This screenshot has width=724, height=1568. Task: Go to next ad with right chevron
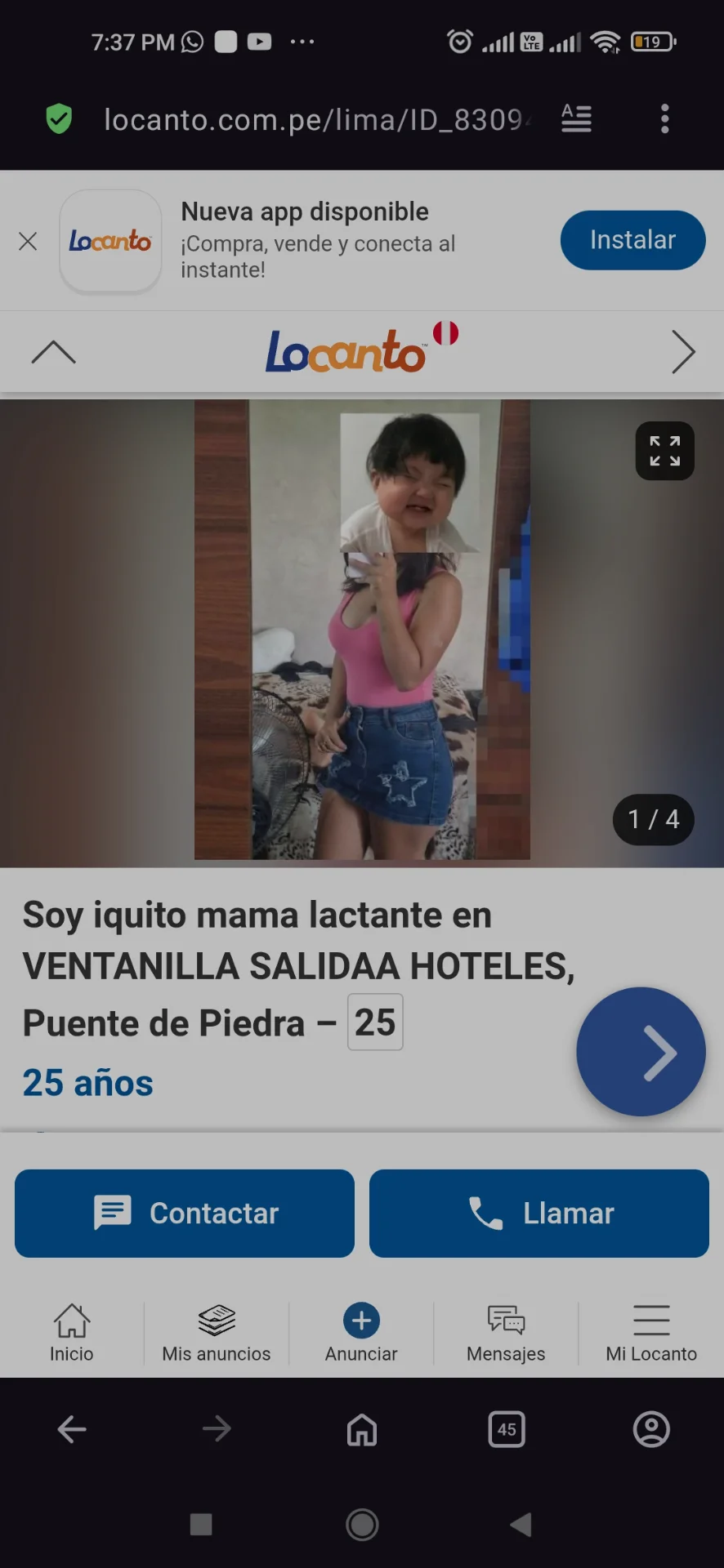683,352
